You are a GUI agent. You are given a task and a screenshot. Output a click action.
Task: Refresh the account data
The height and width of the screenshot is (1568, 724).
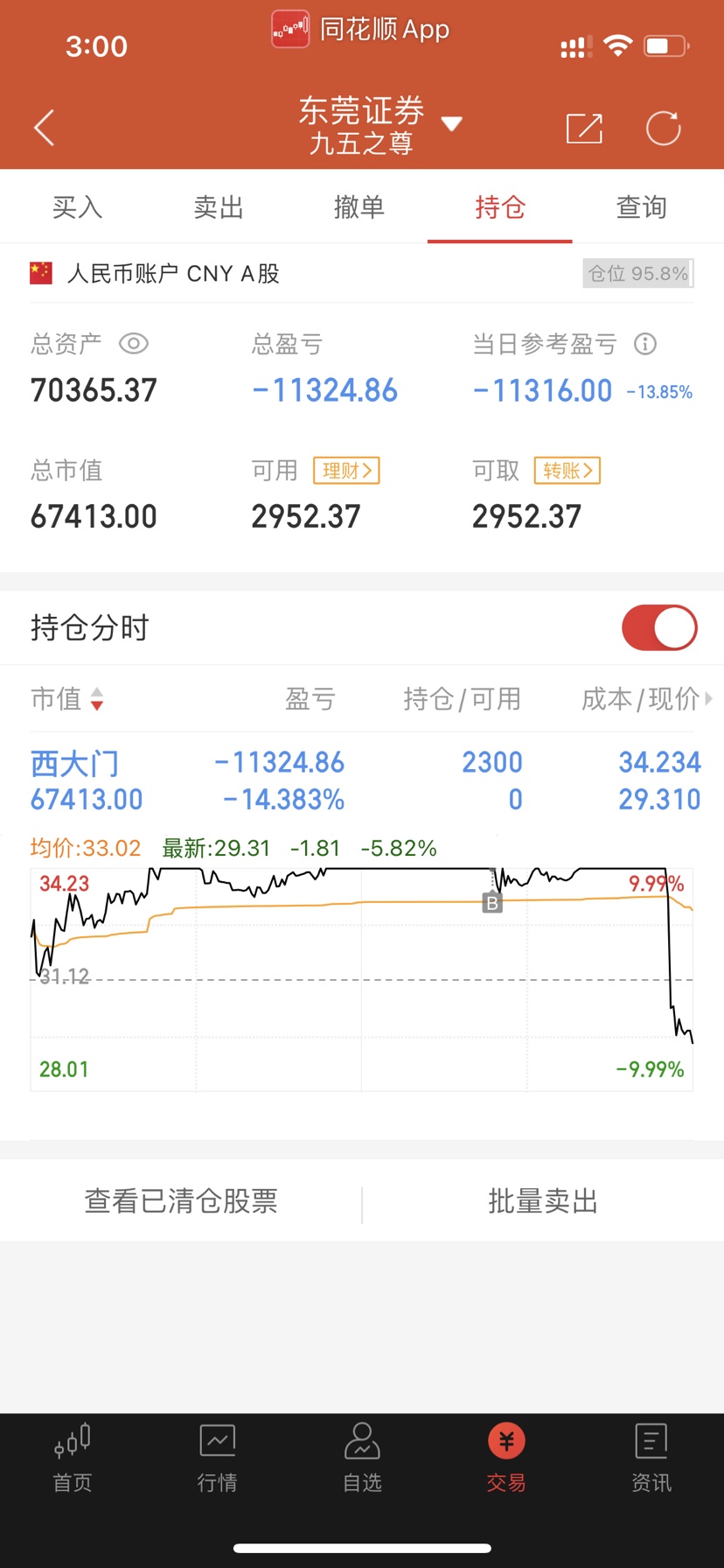pyautogui.click(x=663, y=128)
